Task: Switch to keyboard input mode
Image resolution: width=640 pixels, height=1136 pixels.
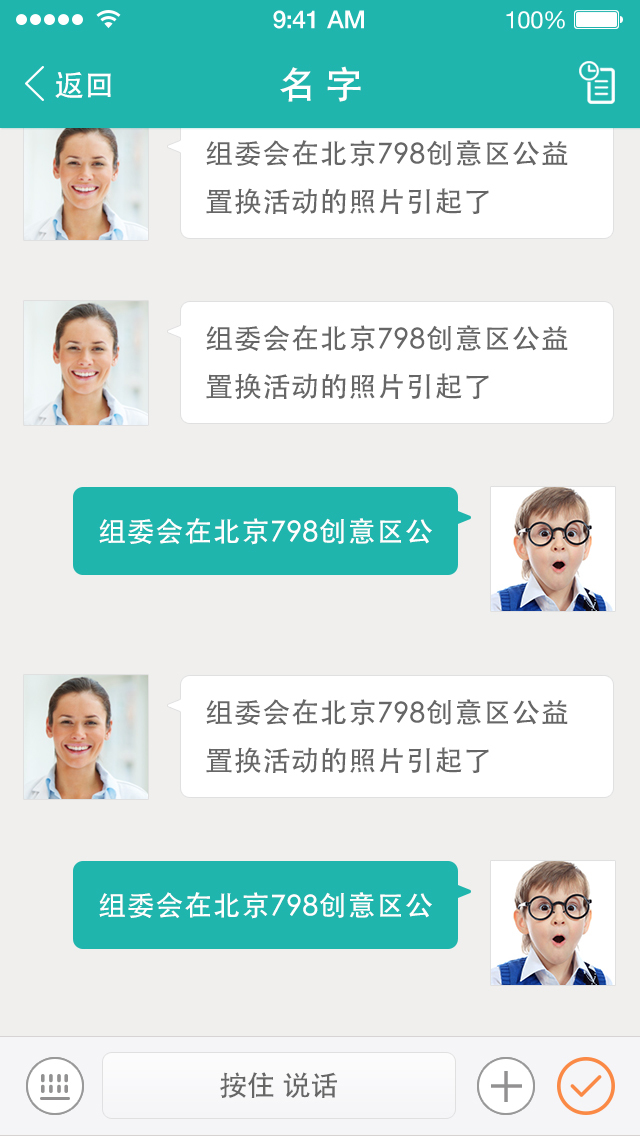Action: 55,1085
